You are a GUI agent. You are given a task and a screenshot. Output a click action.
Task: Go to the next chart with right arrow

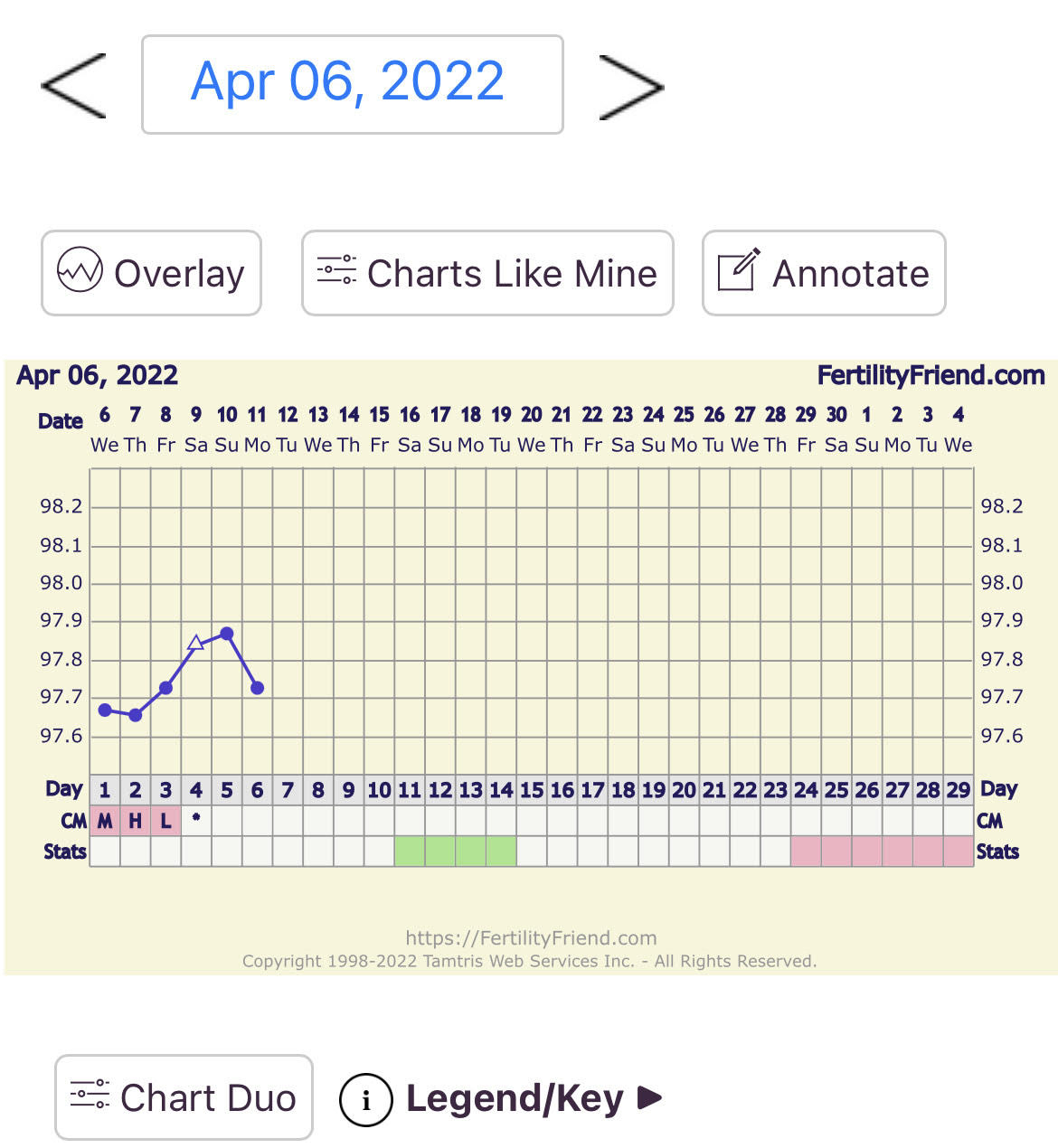click(631, 87)
